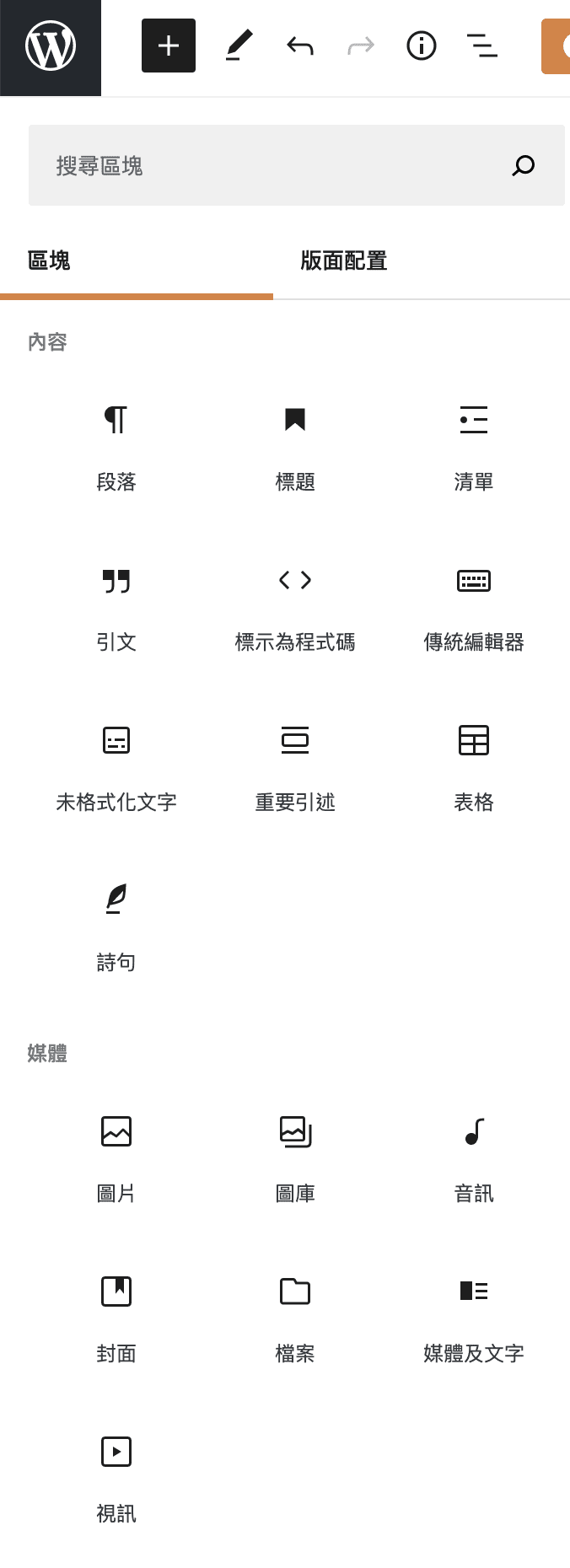Open the list view outline
570x1568 pixels.
(481, 46)
